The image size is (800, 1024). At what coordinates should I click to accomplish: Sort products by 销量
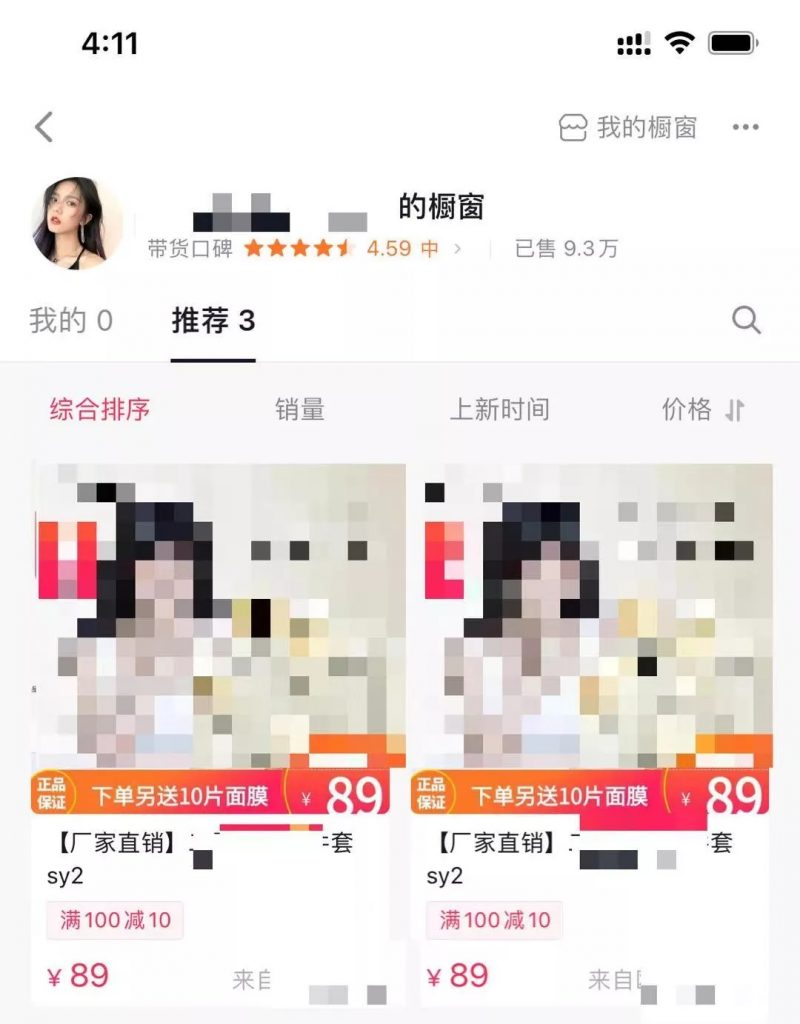tap(300, 409)
